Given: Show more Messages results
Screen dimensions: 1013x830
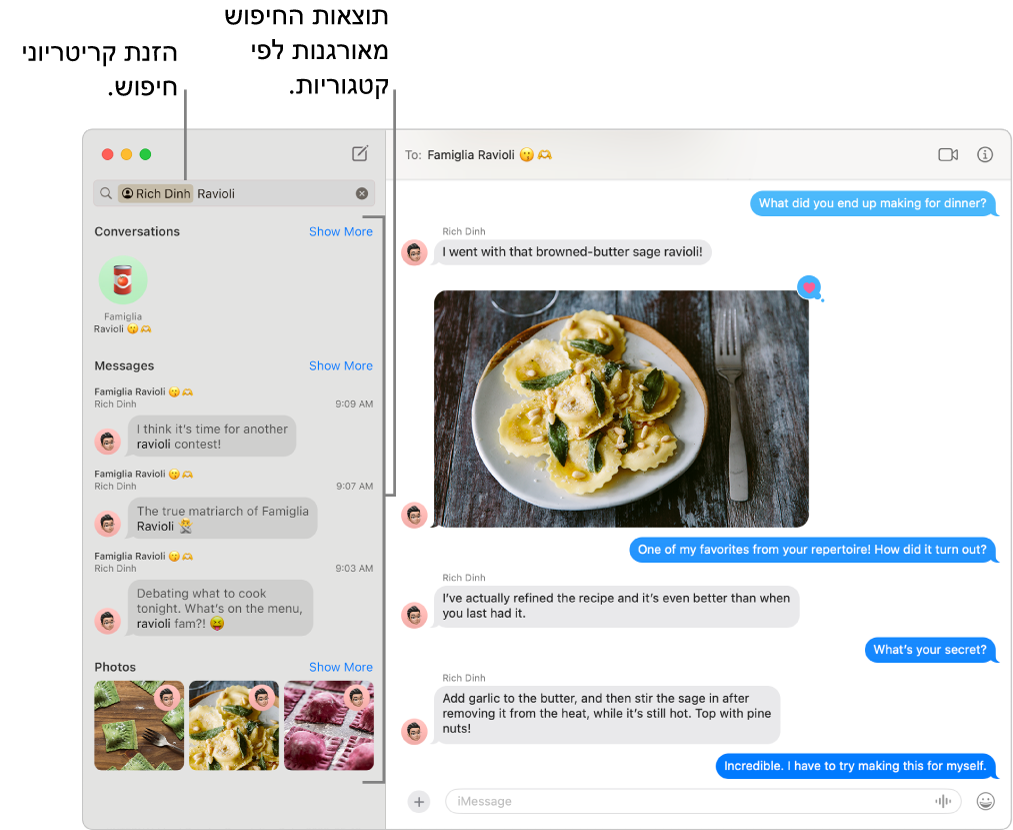Looking at the screenshot, I should pos(340,366).
